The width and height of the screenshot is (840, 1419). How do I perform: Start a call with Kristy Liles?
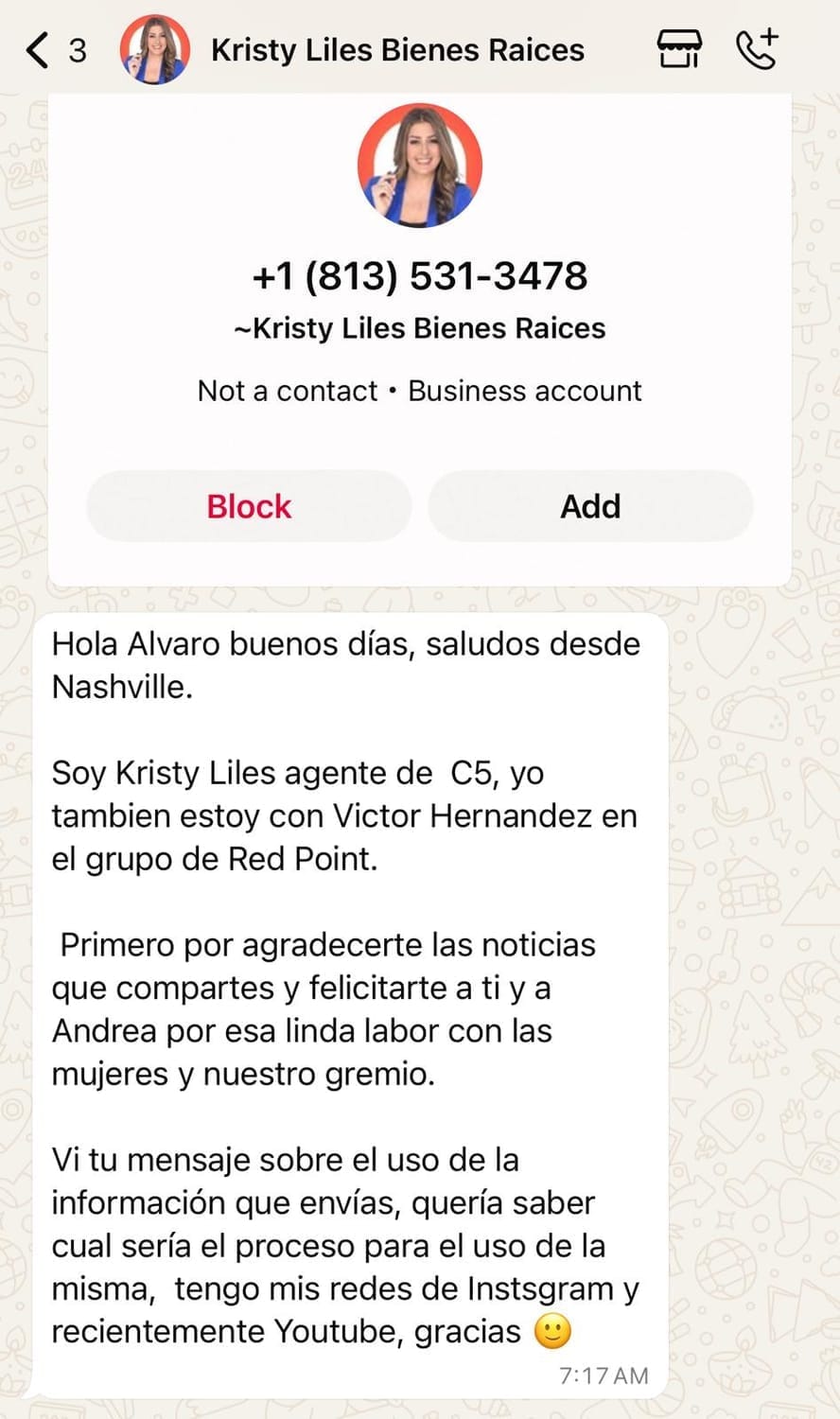coord(757,49)
